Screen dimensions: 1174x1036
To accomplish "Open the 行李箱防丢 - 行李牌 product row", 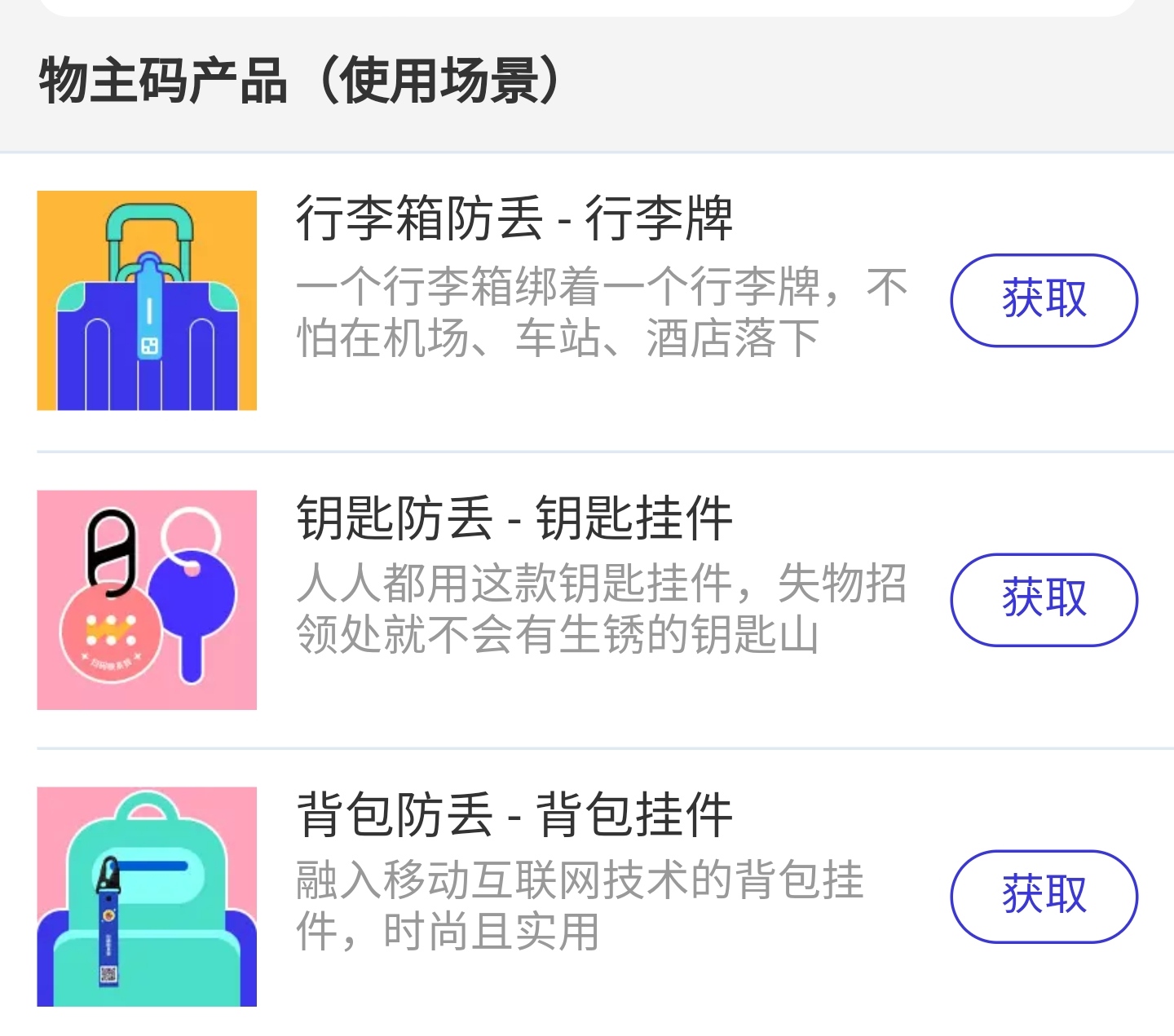I will [x=514, y=220].
